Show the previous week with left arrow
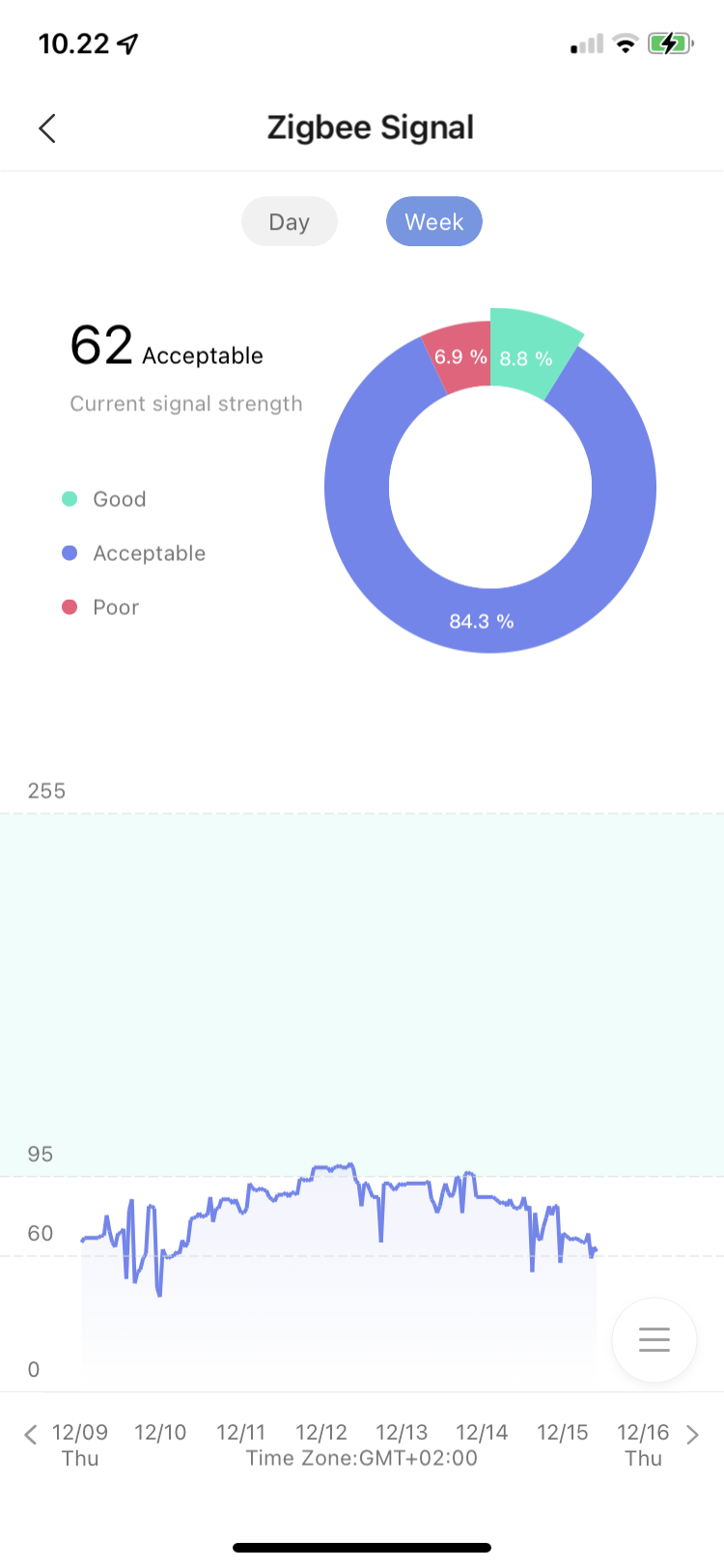 (31, 1435)
